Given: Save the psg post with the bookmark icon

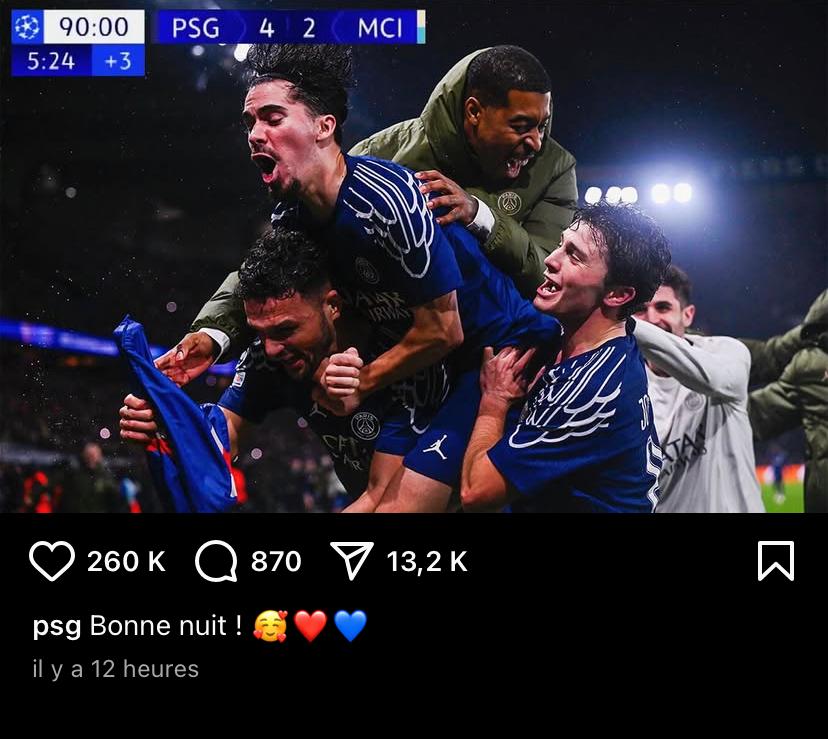Looking at the screenshot, I should pos(776,562).
